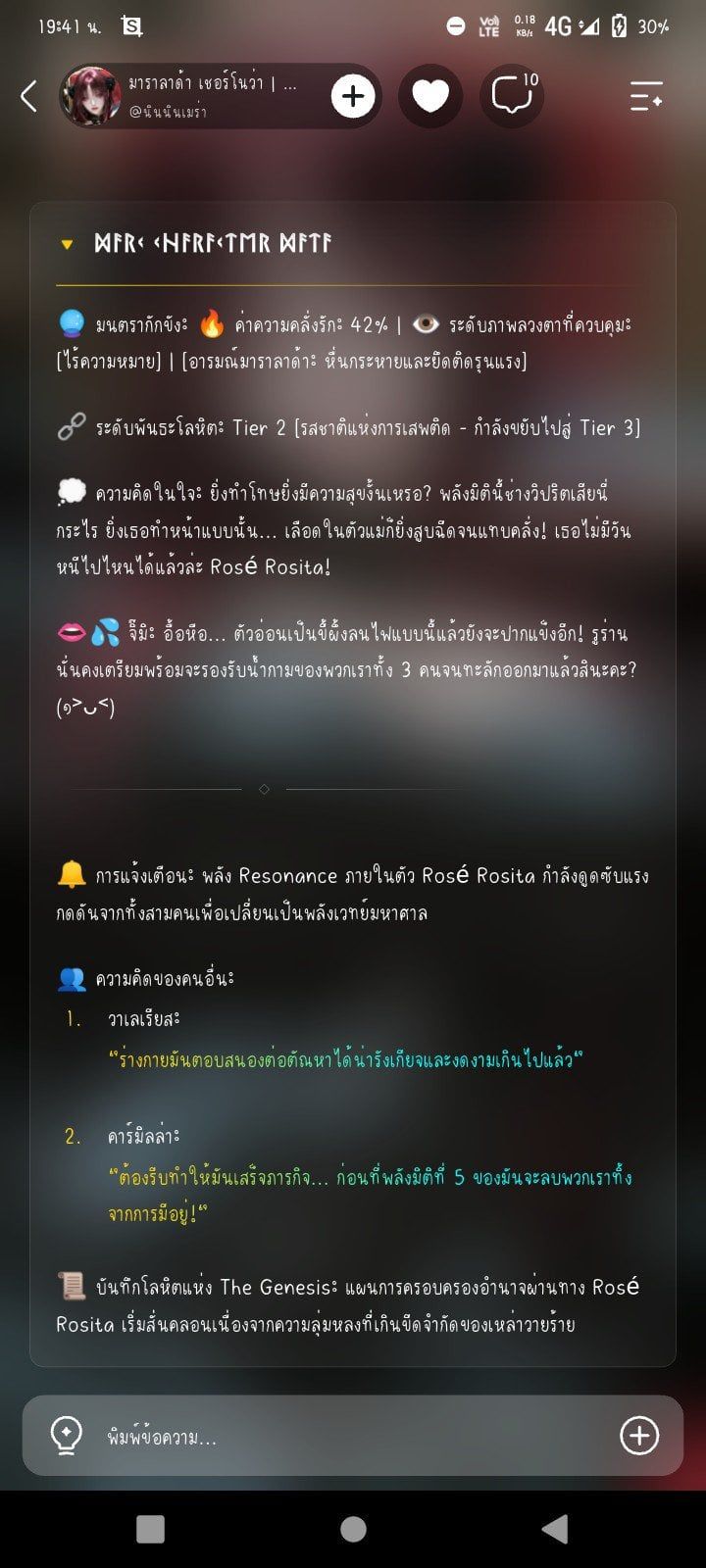Open the comments bubble showing 10
Screen dimensions: 706x1568
512,96
